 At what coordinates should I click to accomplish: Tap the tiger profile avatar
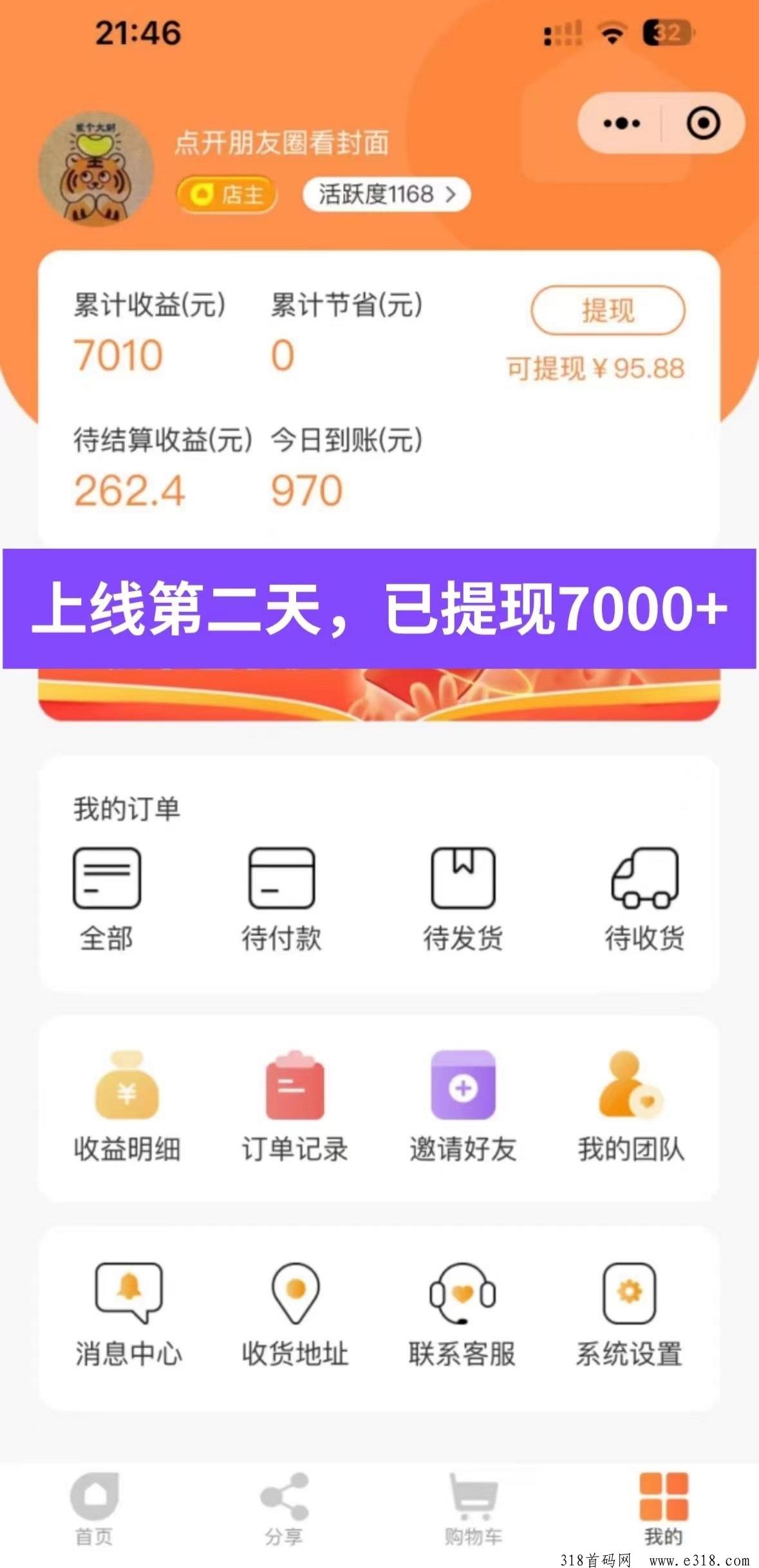(95, 170)
